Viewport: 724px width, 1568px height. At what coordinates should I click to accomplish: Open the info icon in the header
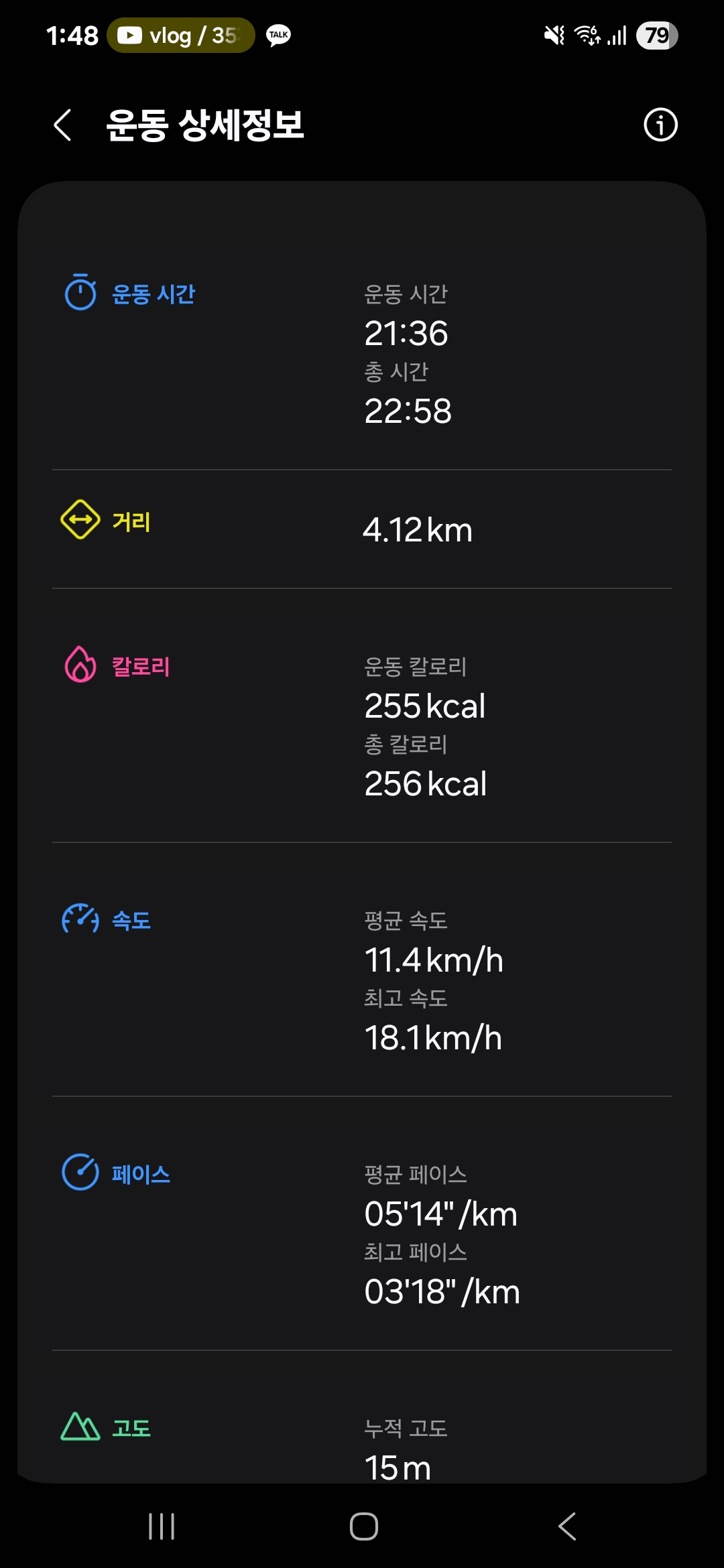660,125
